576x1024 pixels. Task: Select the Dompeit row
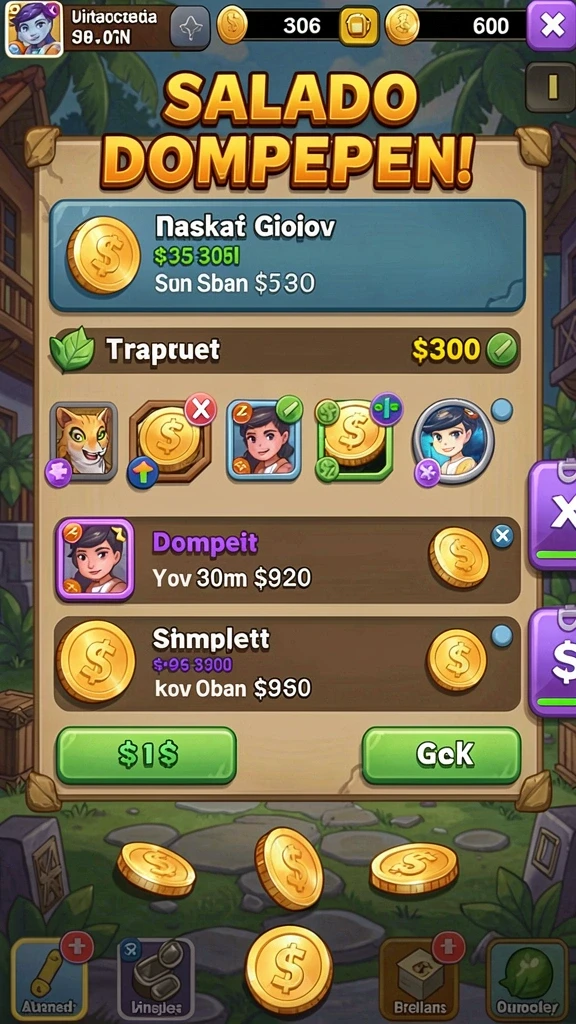point(287,560)
